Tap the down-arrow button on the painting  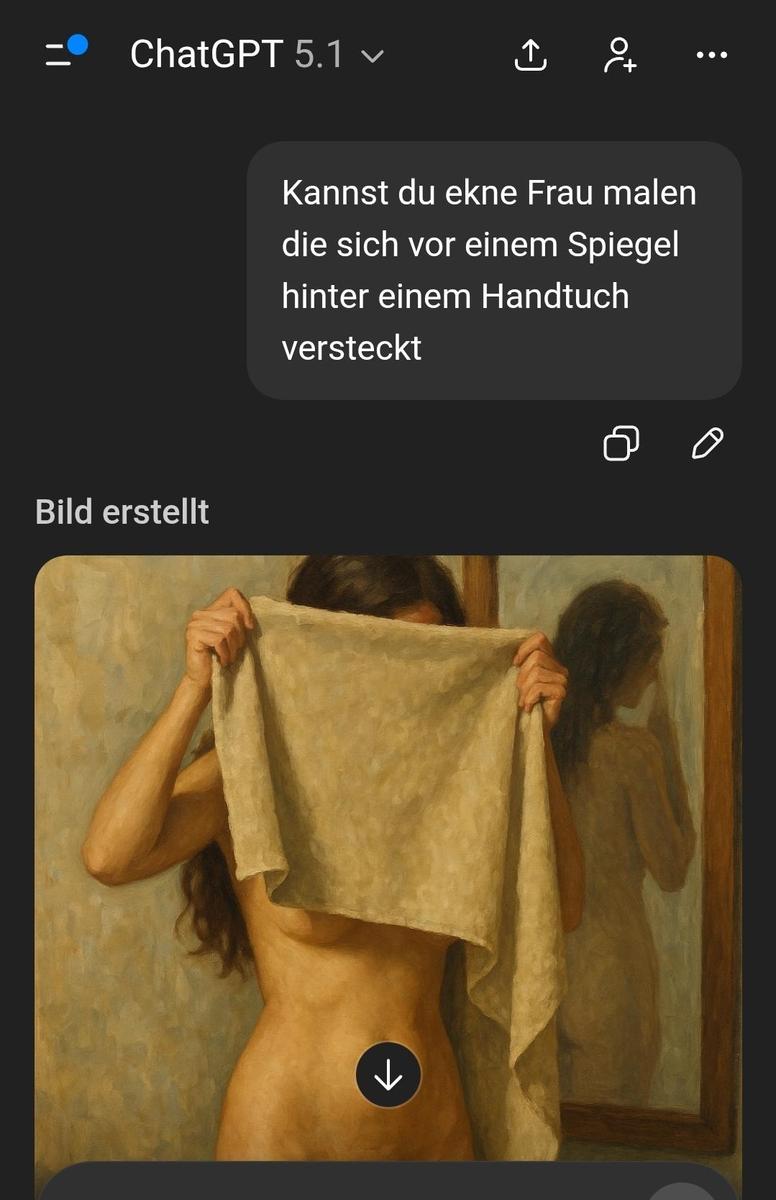tap(387, 1073)
